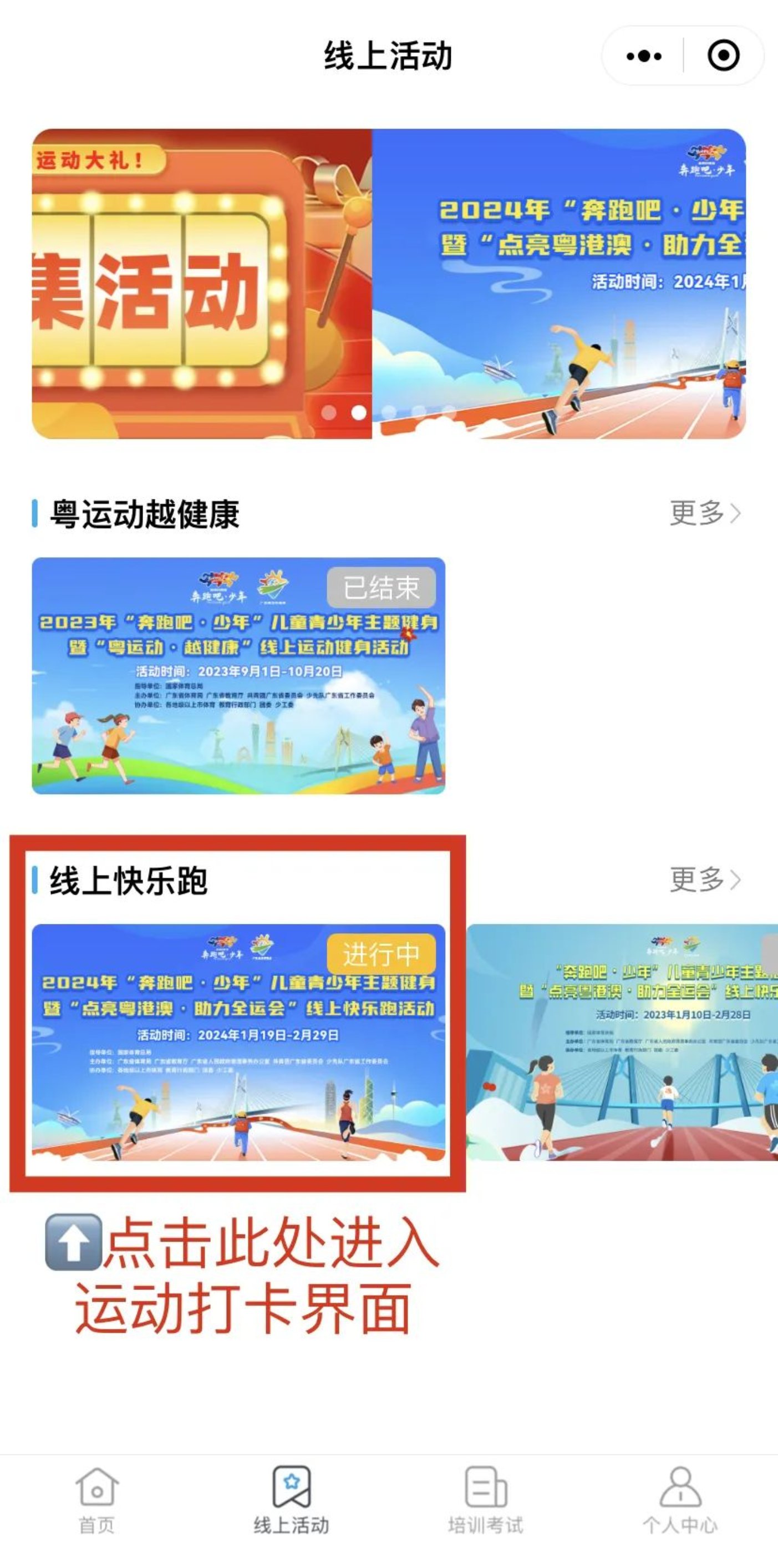Screen dimensions: 778x1568
Task: Open more under 线上快乐跑
Action: [704, 879]
